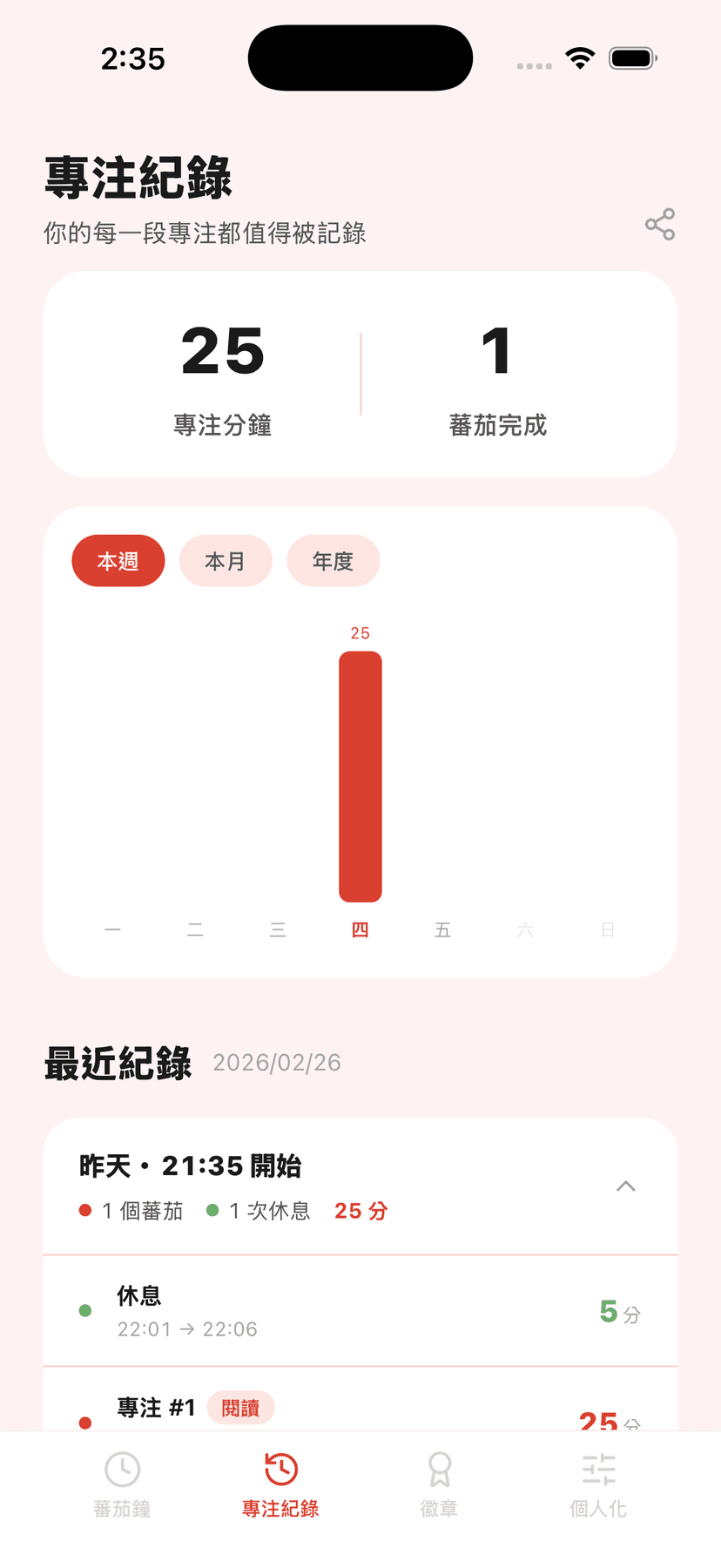721x1568 pixels.
Task: Tap the red bar for 四
Action: 360,776
